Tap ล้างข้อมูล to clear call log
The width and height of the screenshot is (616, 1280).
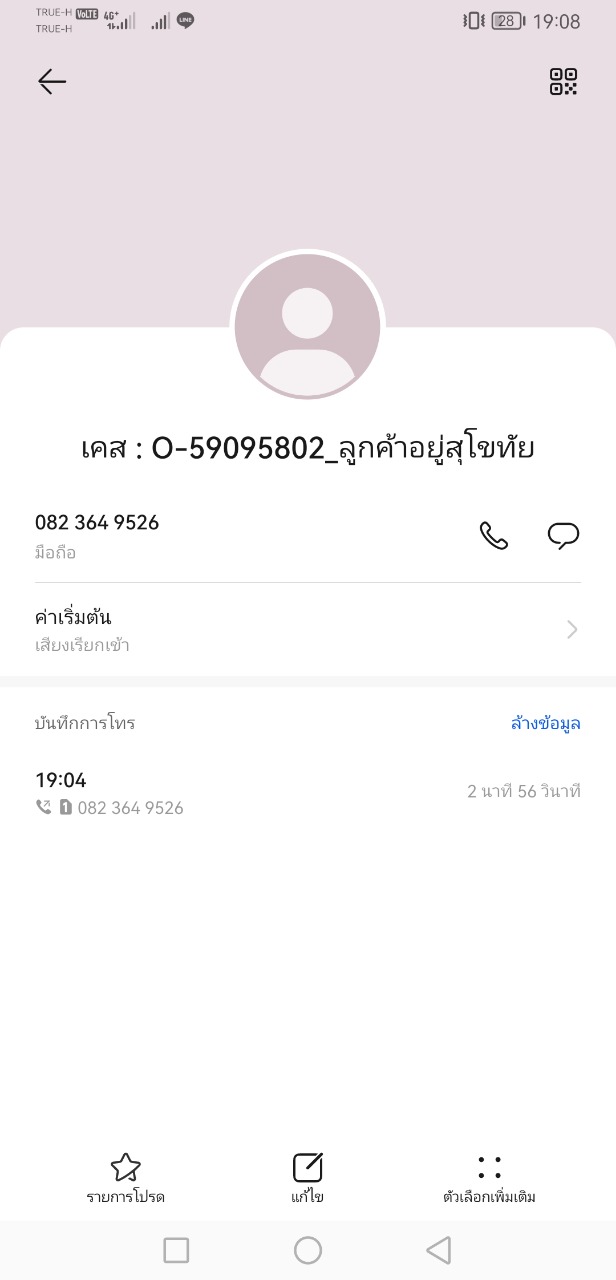point(545,723)
